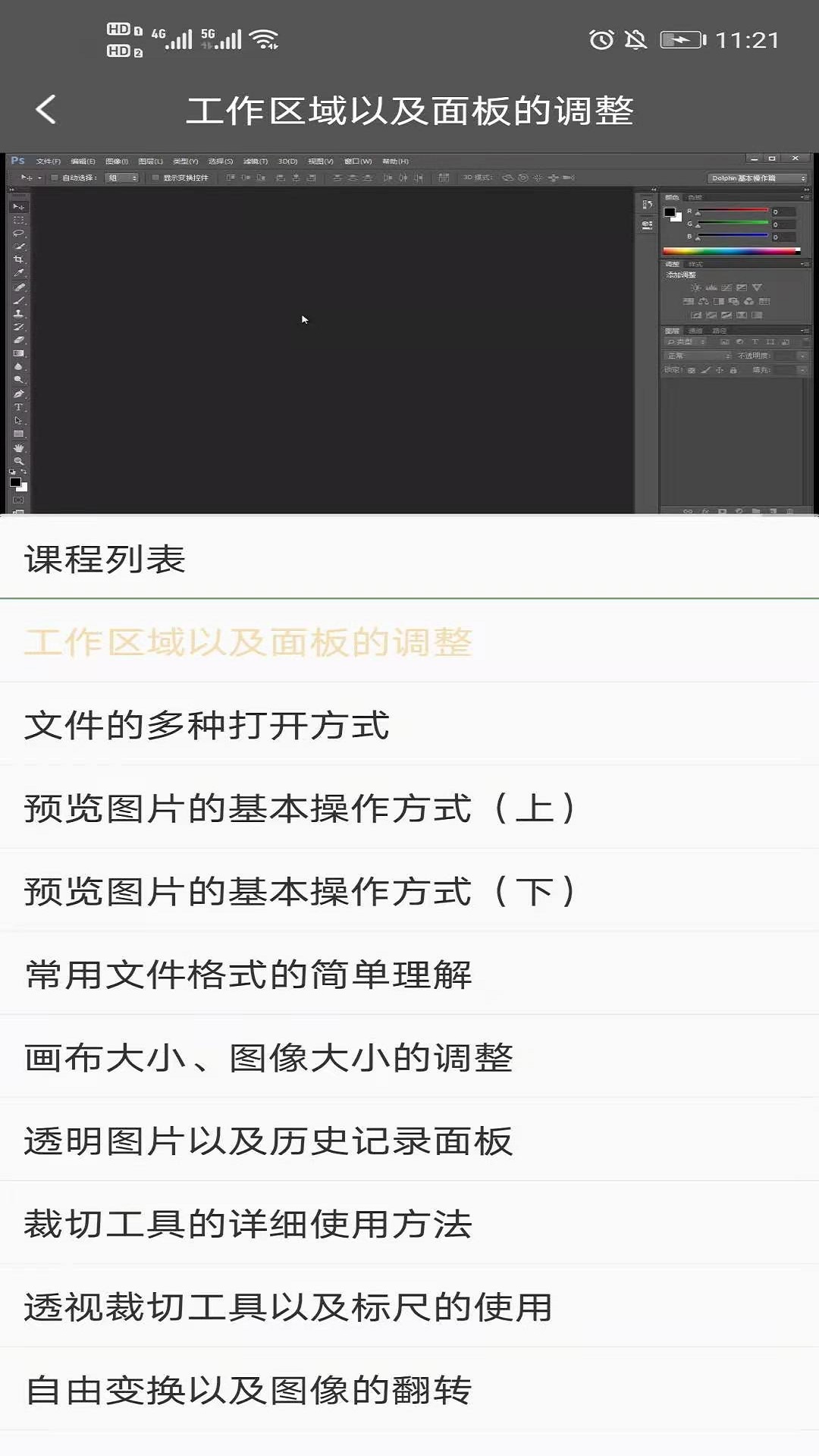Tap the video player to show controls
819x1456 pixels.
click(409, 334)
